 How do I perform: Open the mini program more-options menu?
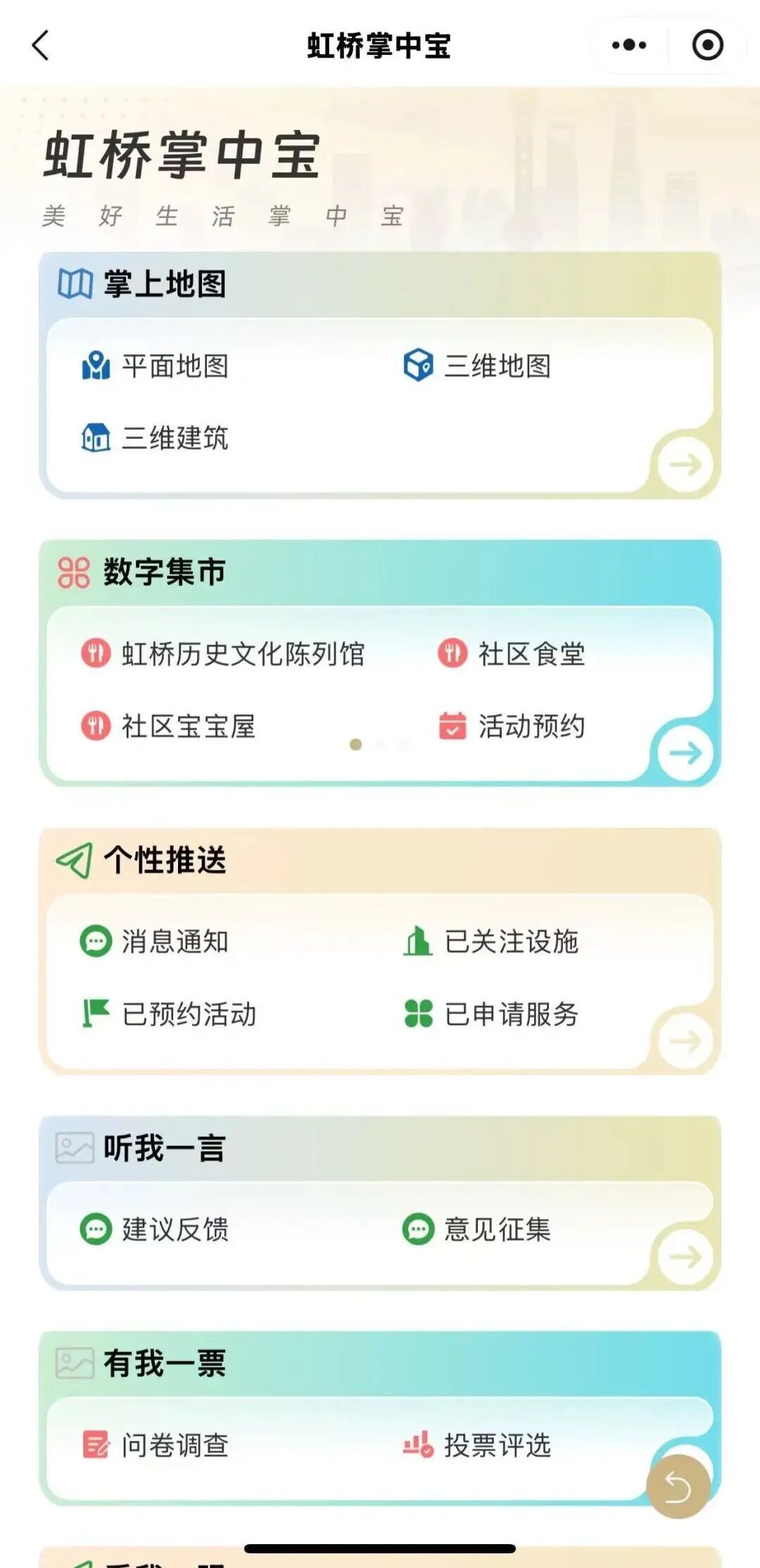click(629, 46)
